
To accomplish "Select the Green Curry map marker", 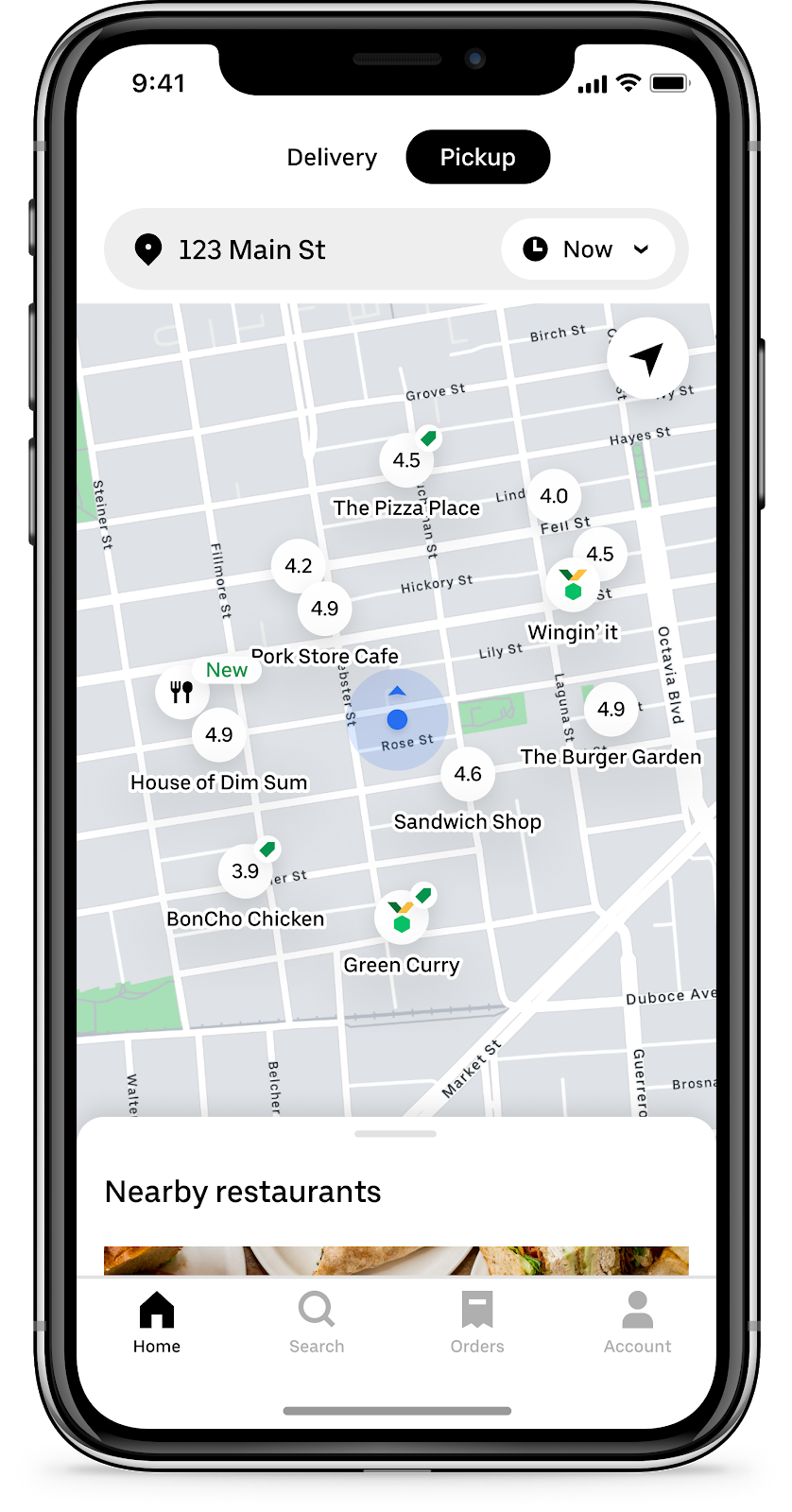I will pos(403,917).
